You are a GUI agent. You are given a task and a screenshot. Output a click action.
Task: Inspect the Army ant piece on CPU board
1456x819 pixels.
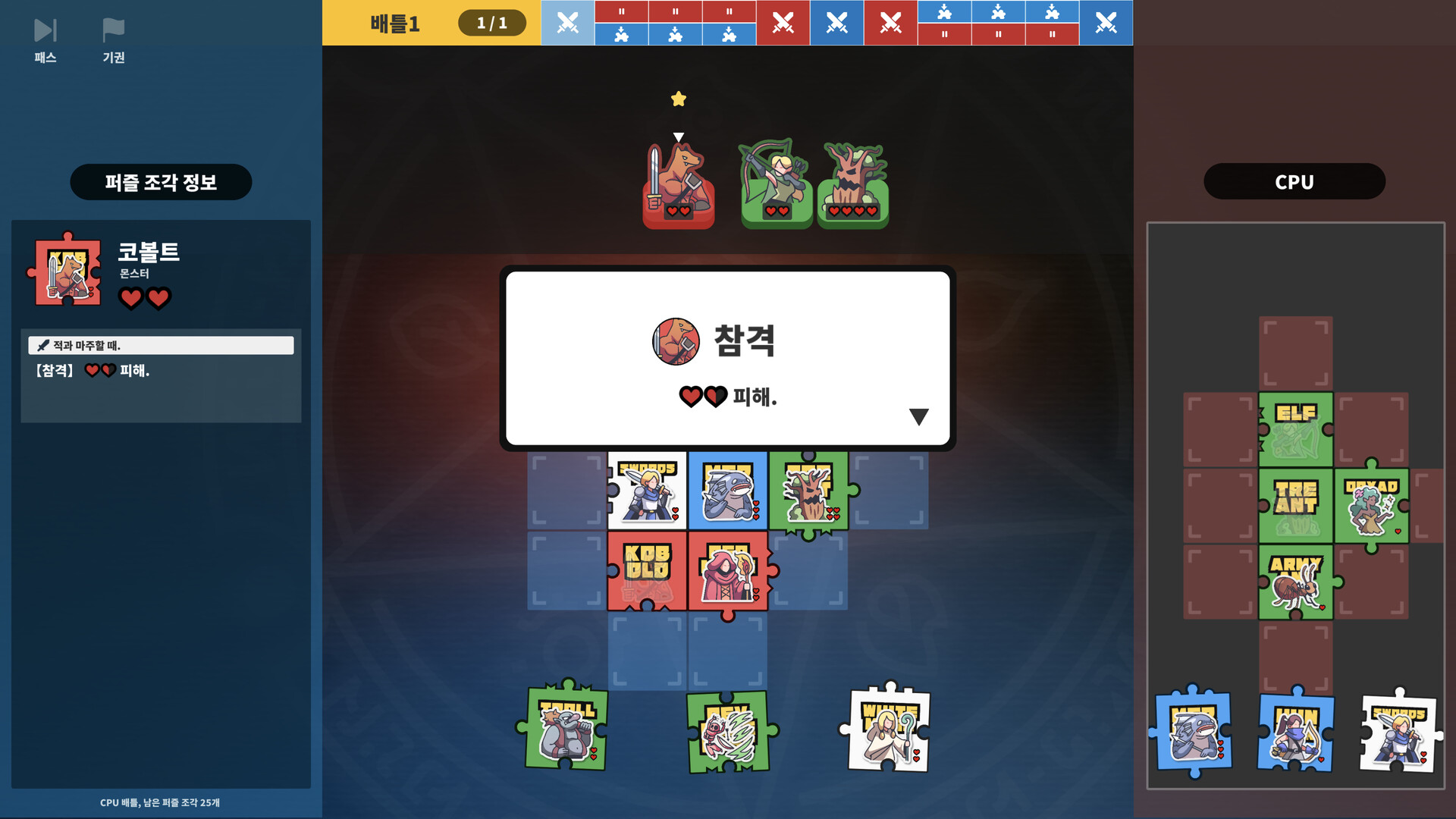point(1295,582)
